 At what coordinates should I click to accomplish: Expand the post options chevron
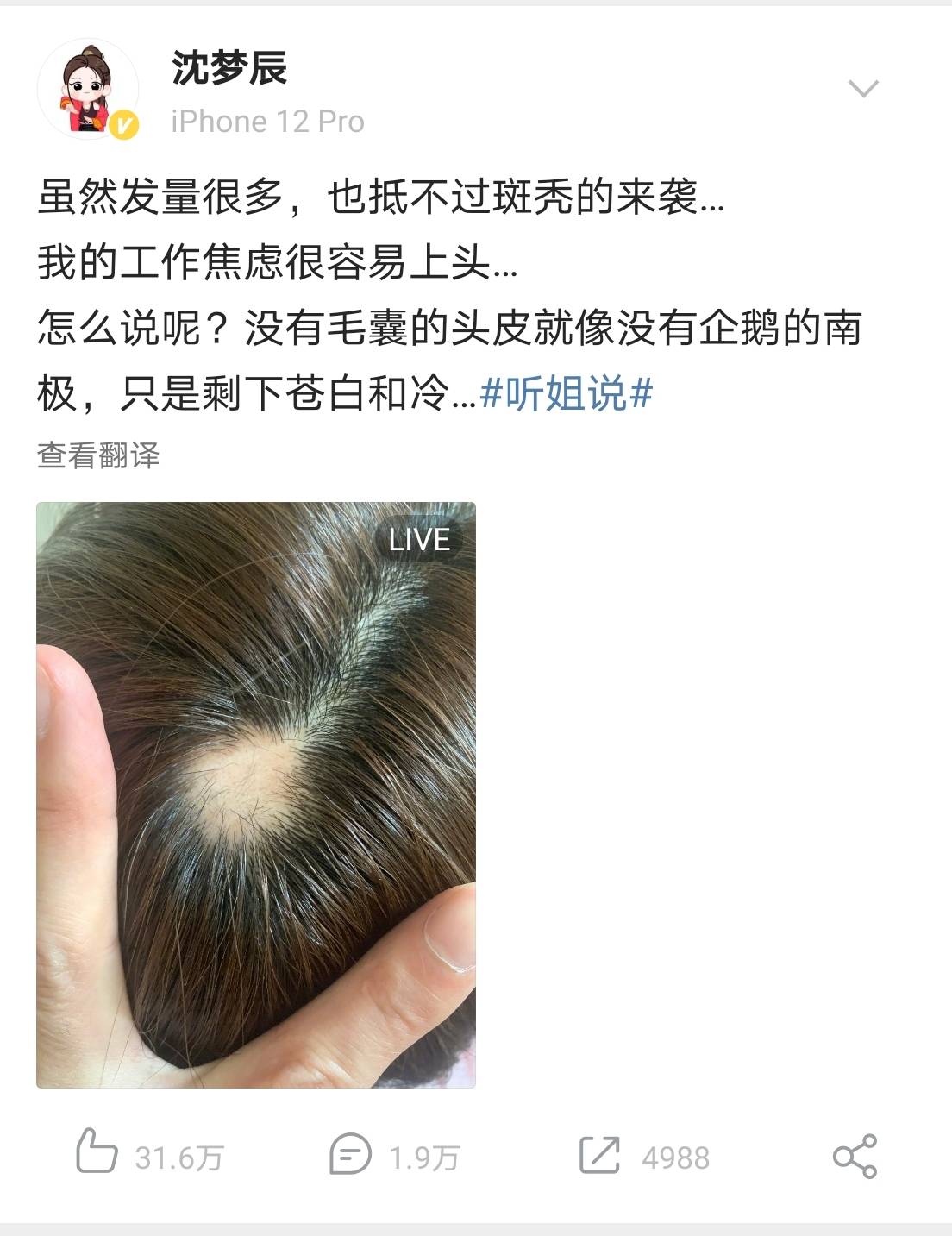coord(862,88)
